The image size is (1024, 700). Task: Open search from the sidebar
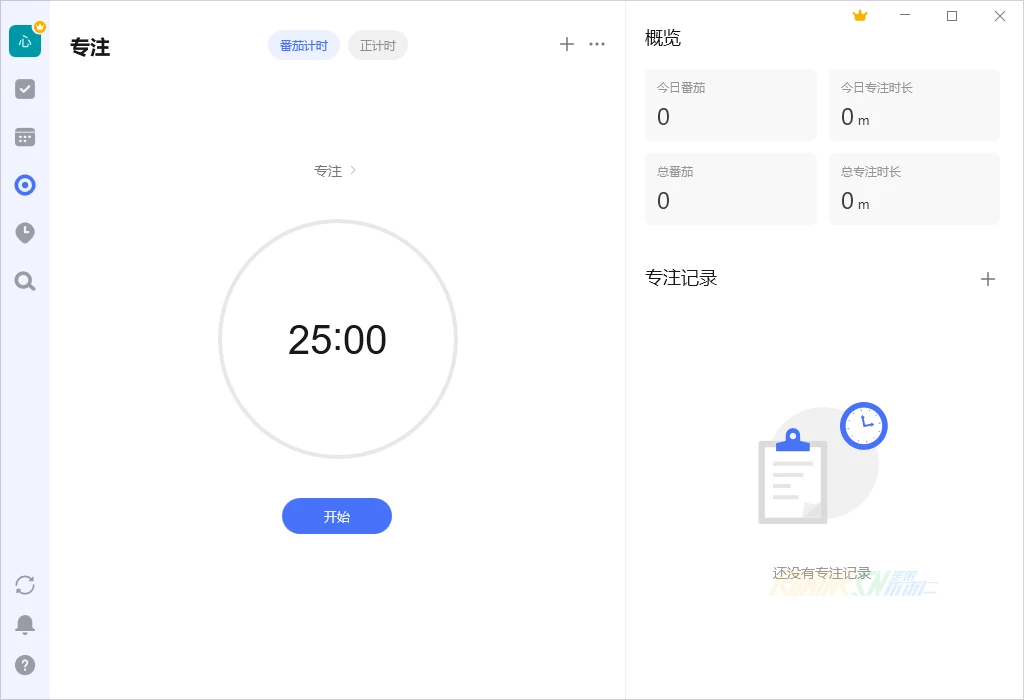[25, 281]
